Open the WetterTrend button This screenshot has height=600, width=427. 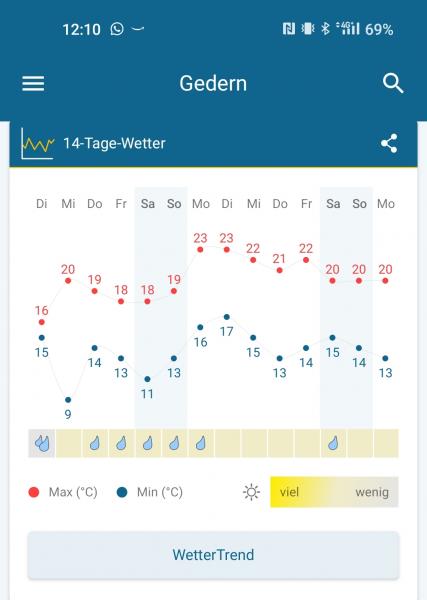214,554
